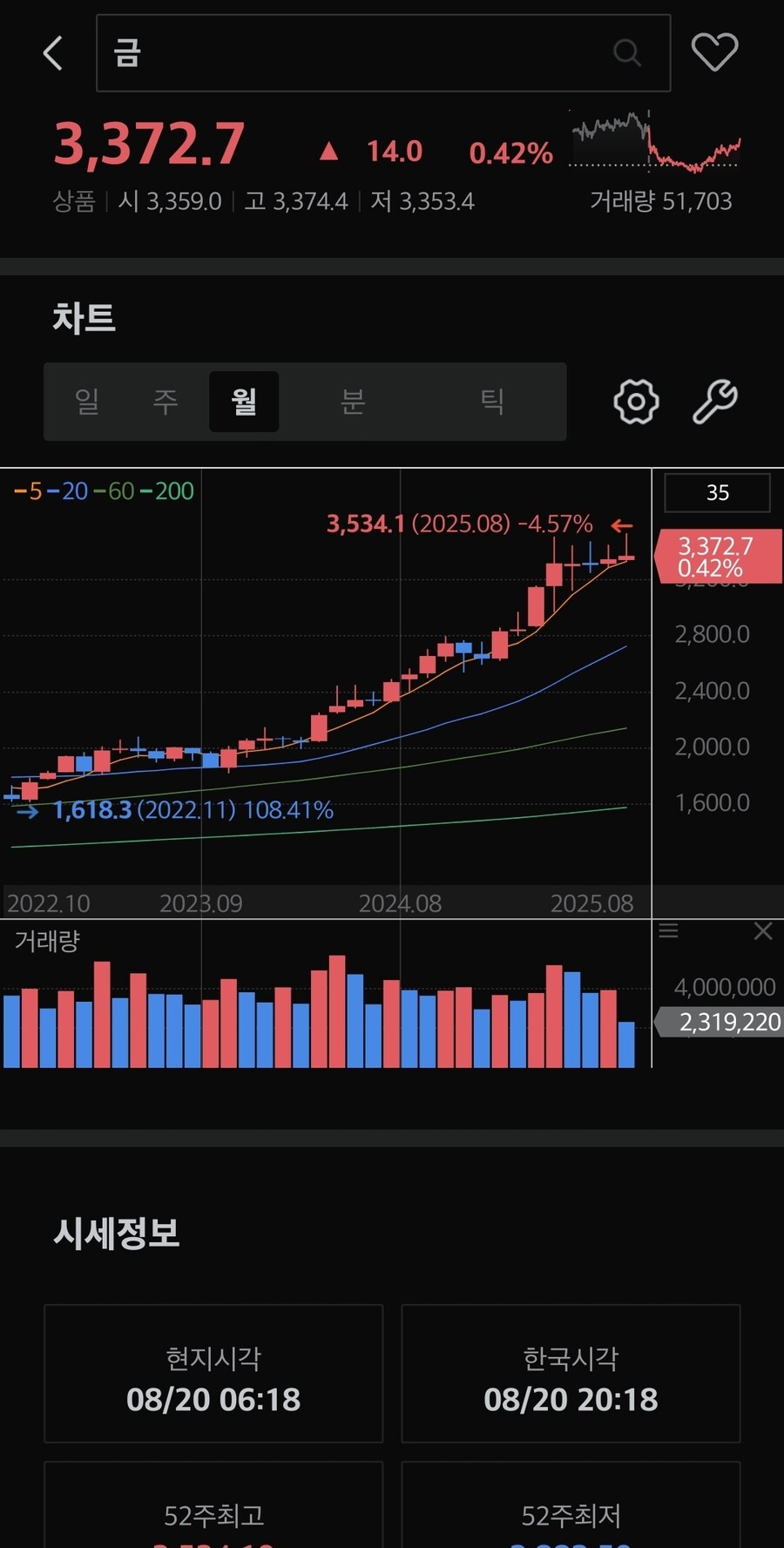Select the 월 (monthly) chart tab
Screen dimensions: 784x1548
point(244,402)
